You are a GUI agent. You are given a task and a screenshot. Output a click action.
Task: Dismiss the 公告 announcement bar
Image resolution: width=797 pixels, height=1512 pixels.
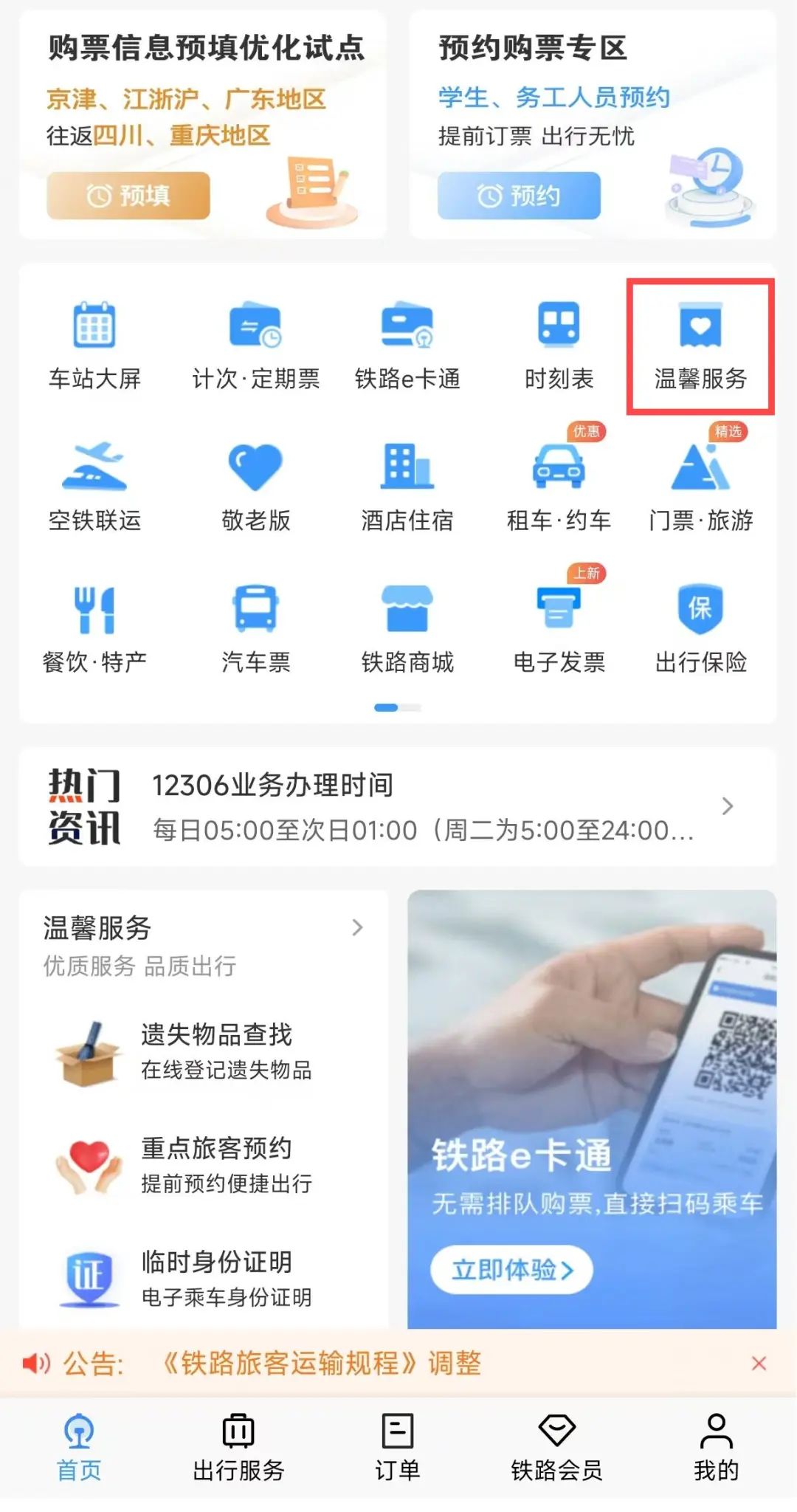click(759, 1364)
